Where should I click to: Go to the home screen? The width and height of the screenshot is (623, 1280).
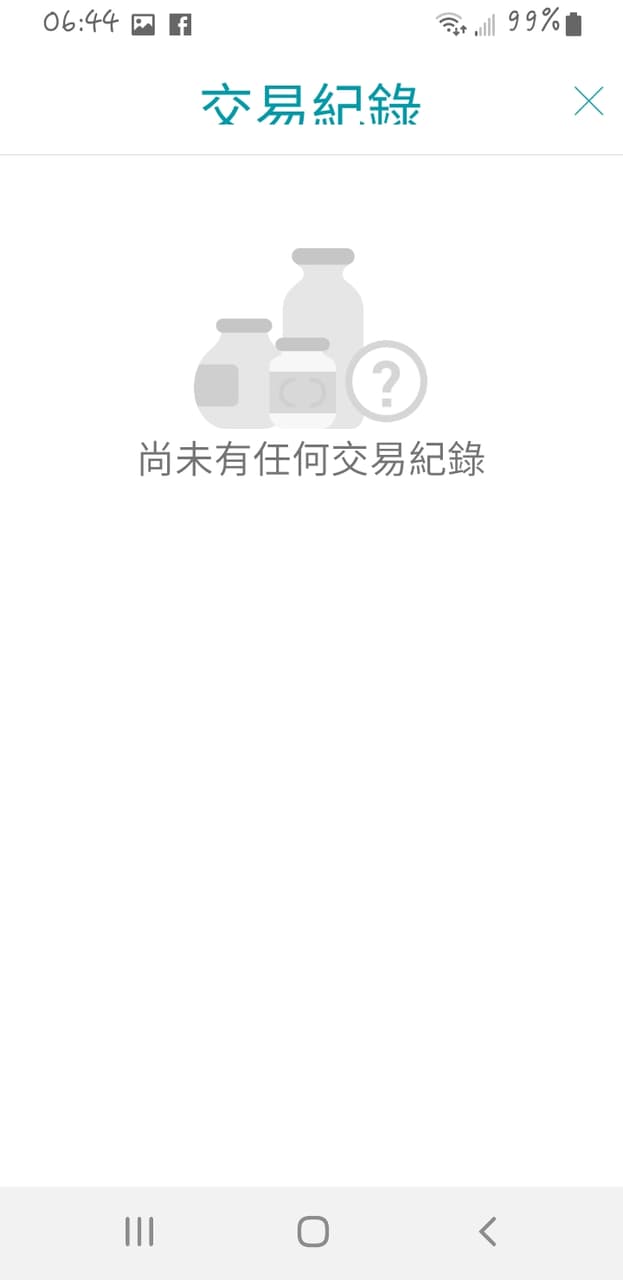313,1231
